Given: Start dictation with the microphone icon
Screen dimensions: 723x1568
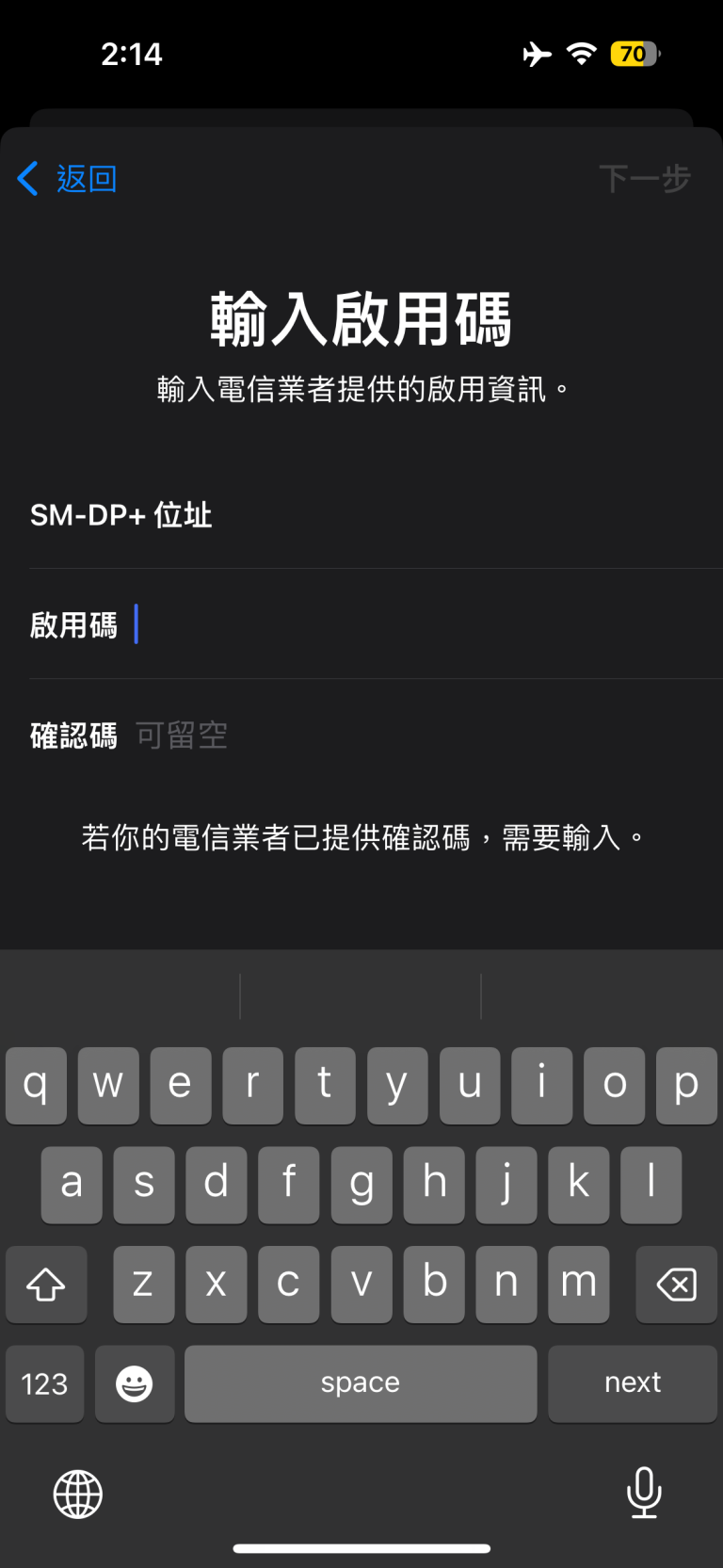Looking at the screenshot, I should coord(644,1494).
